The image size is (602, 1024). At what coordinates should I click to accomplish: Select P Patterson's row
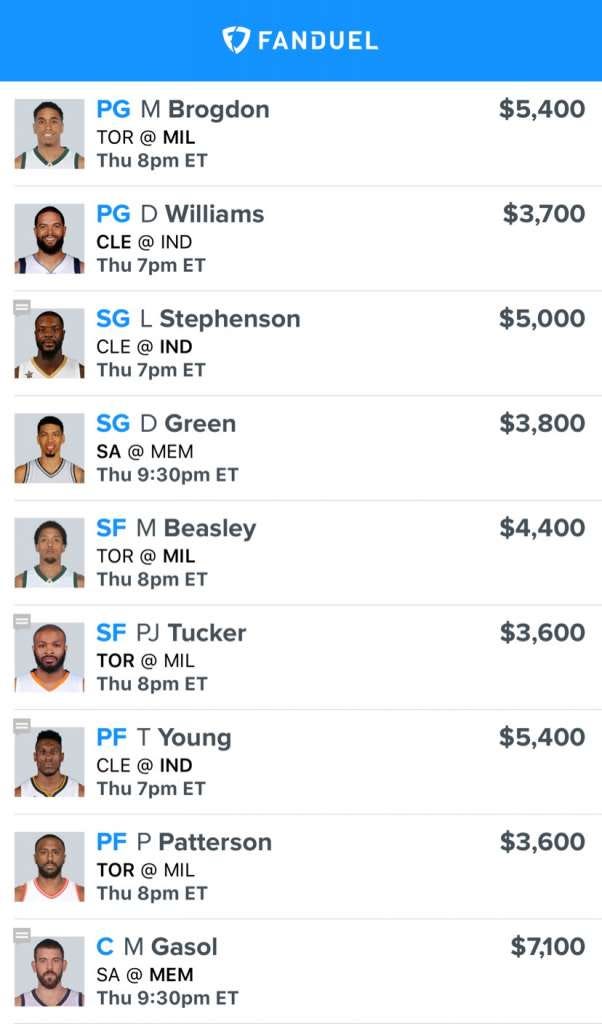pyautogui.click(x=300, y=867)
